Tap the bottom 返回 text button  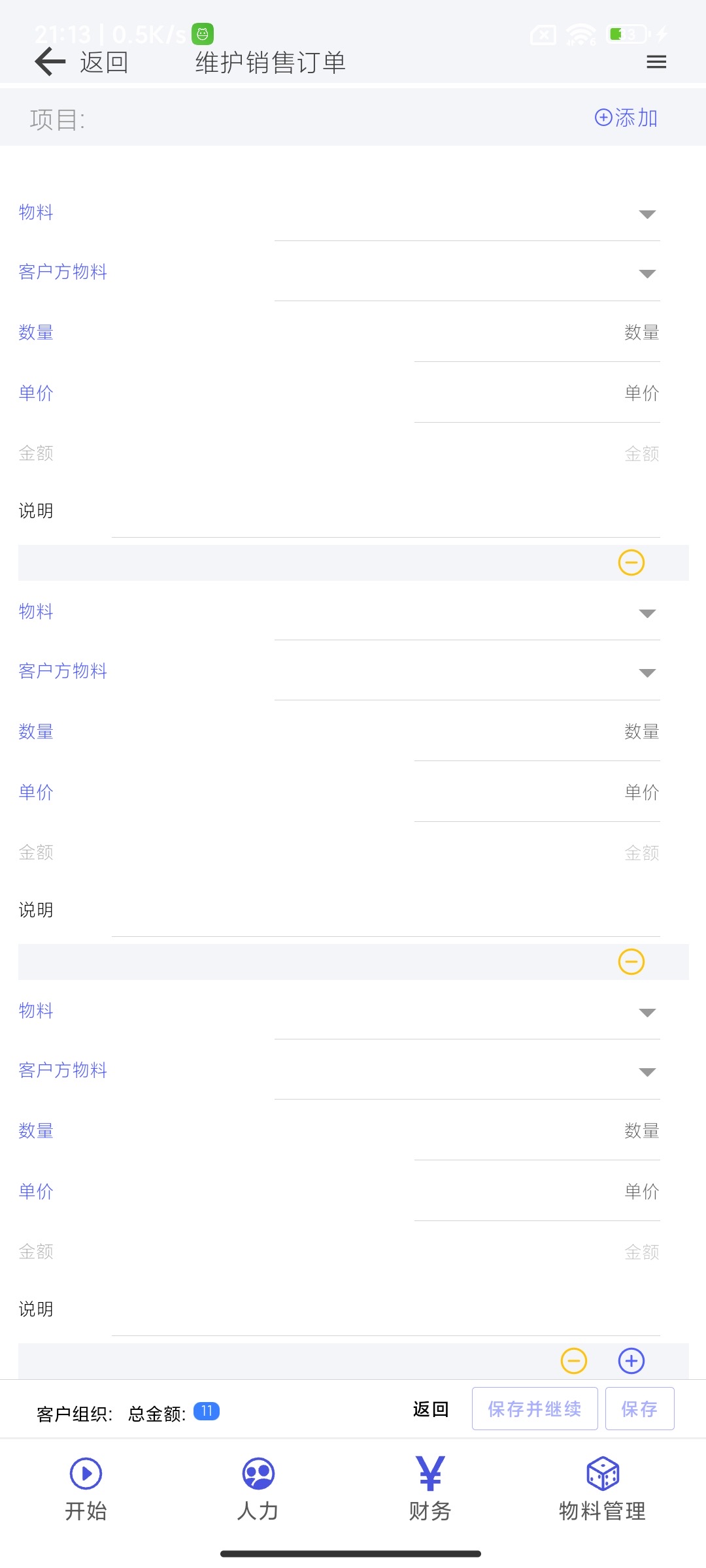[x=430, y=1409]
